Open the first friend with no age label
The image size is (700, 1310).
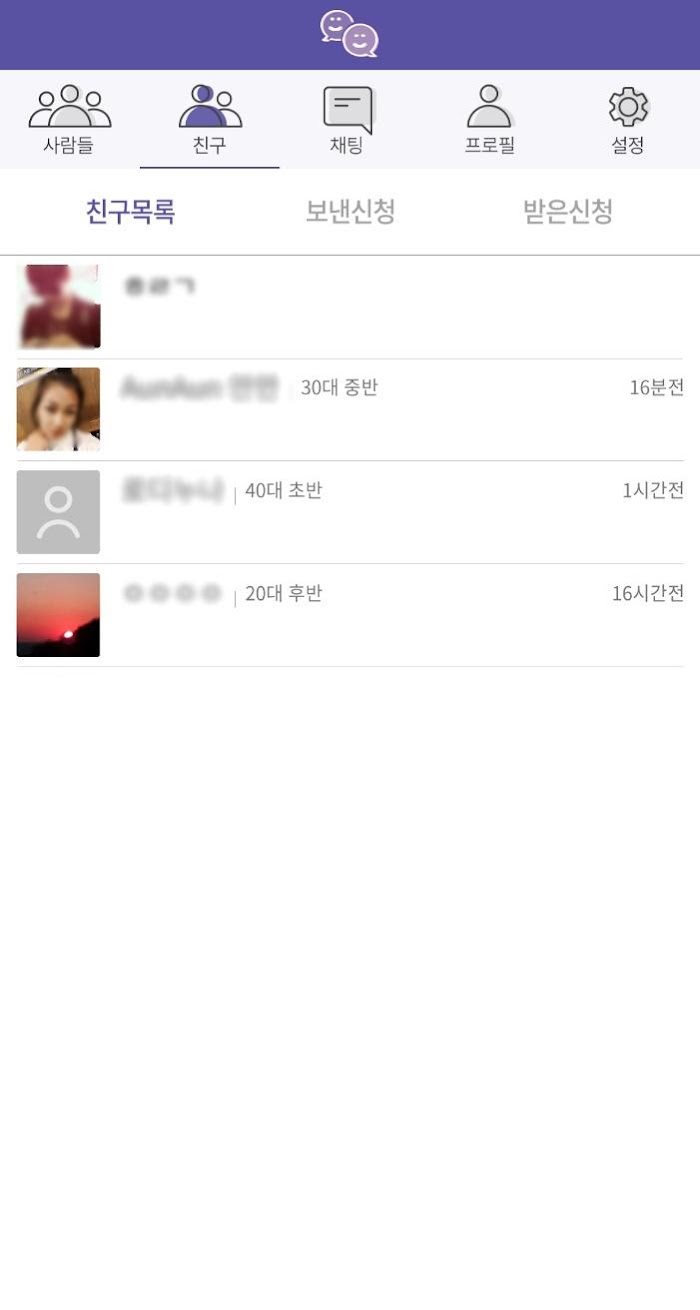pos(350,307)
